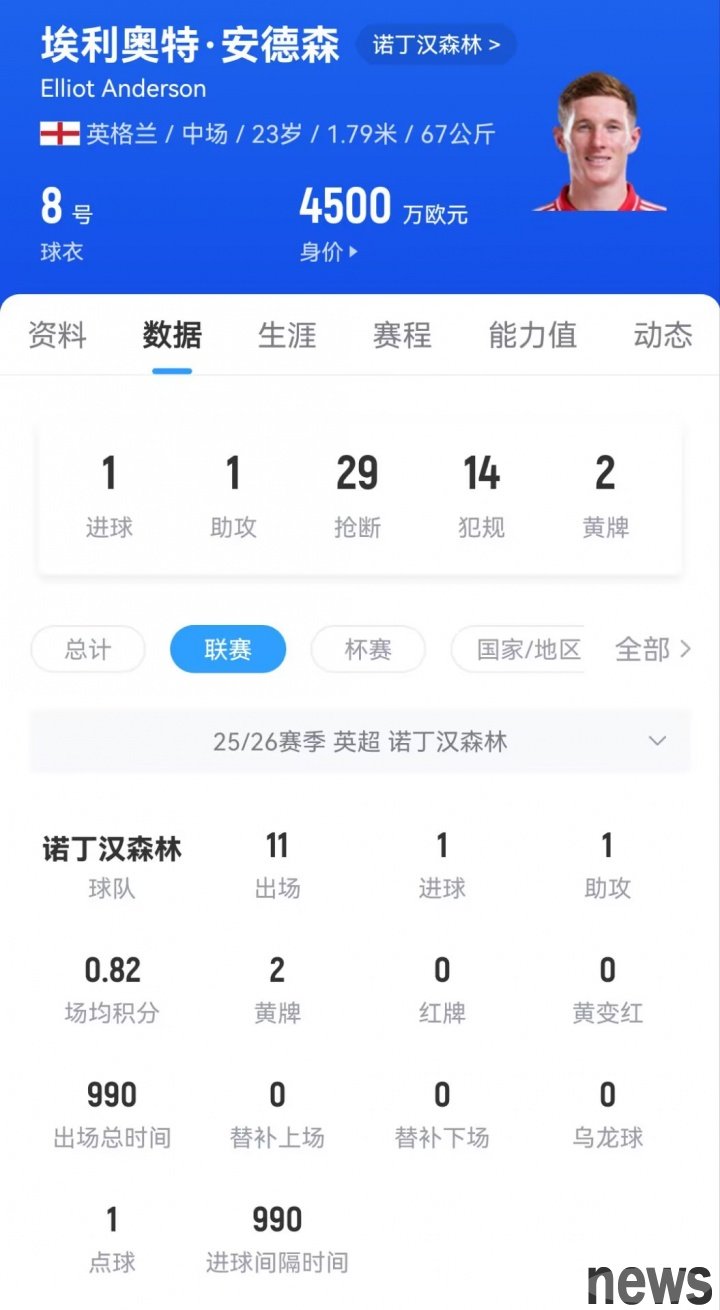Image resolution: width=720 pixels, height=1310 pixels.
Task: View 身价 market value details
Action: pos(328,252)
